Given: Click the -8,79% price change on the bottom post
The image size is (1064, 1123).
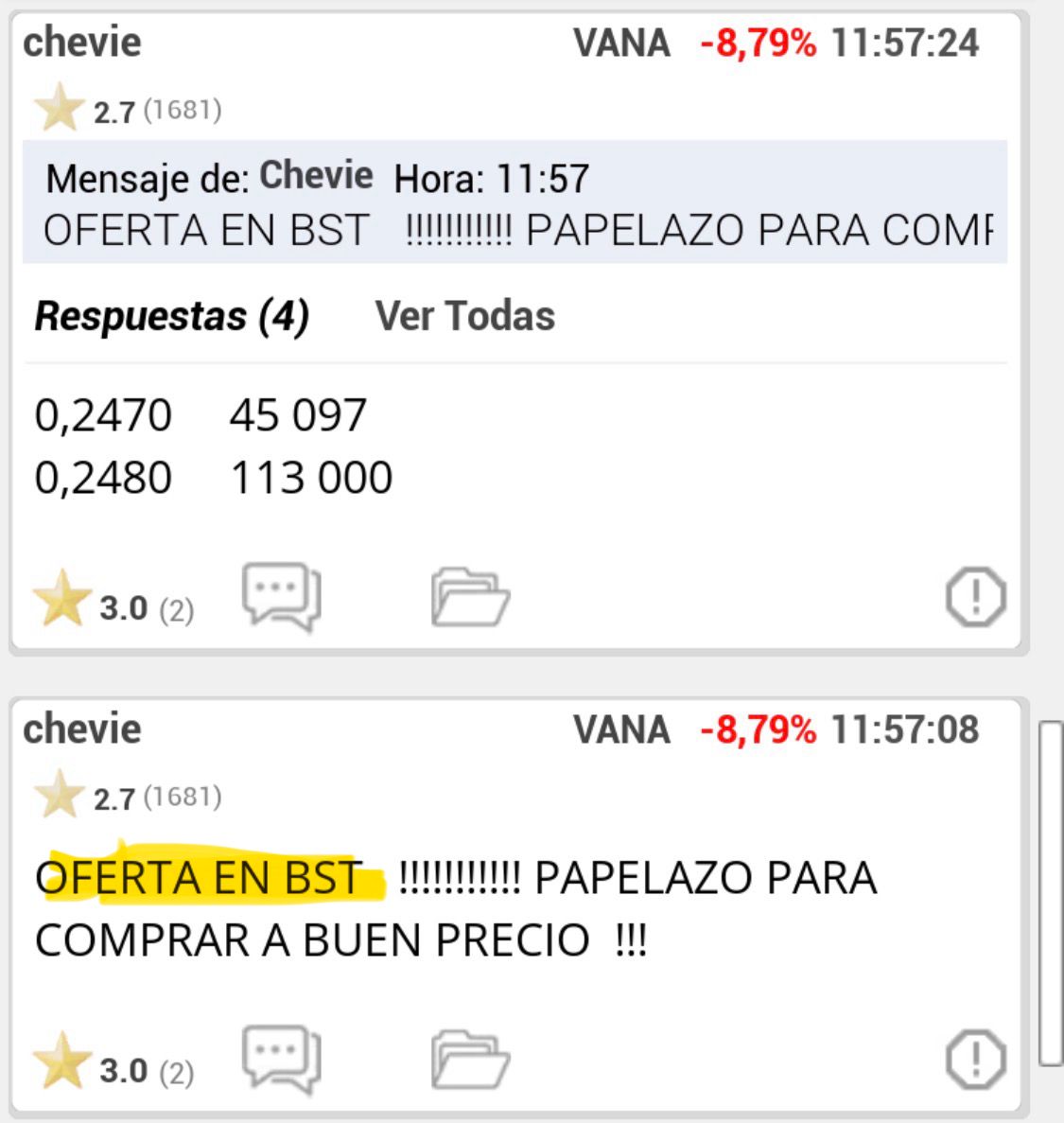Looking at the screenshot, I should (x=757, y=729).
